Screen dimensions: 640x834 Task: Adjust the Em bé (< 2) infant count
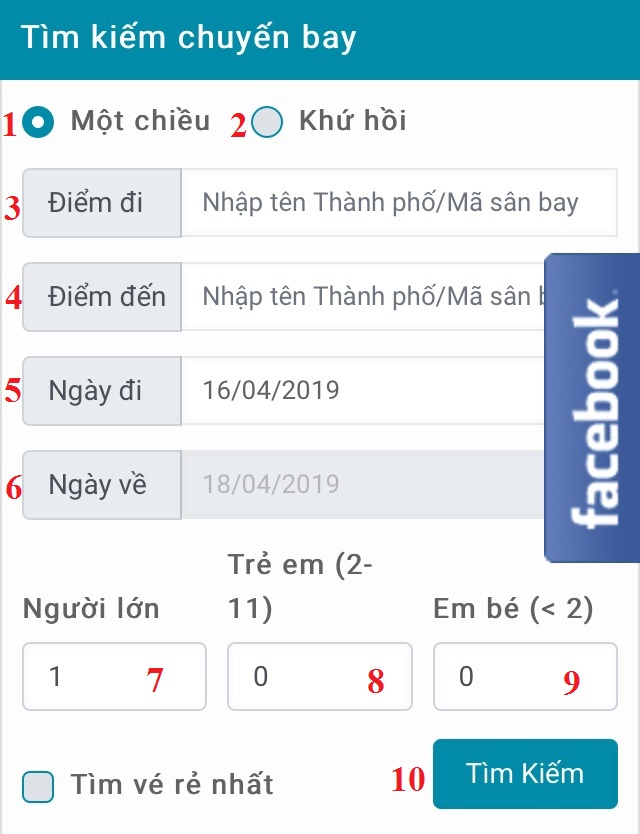click(524, 677)
